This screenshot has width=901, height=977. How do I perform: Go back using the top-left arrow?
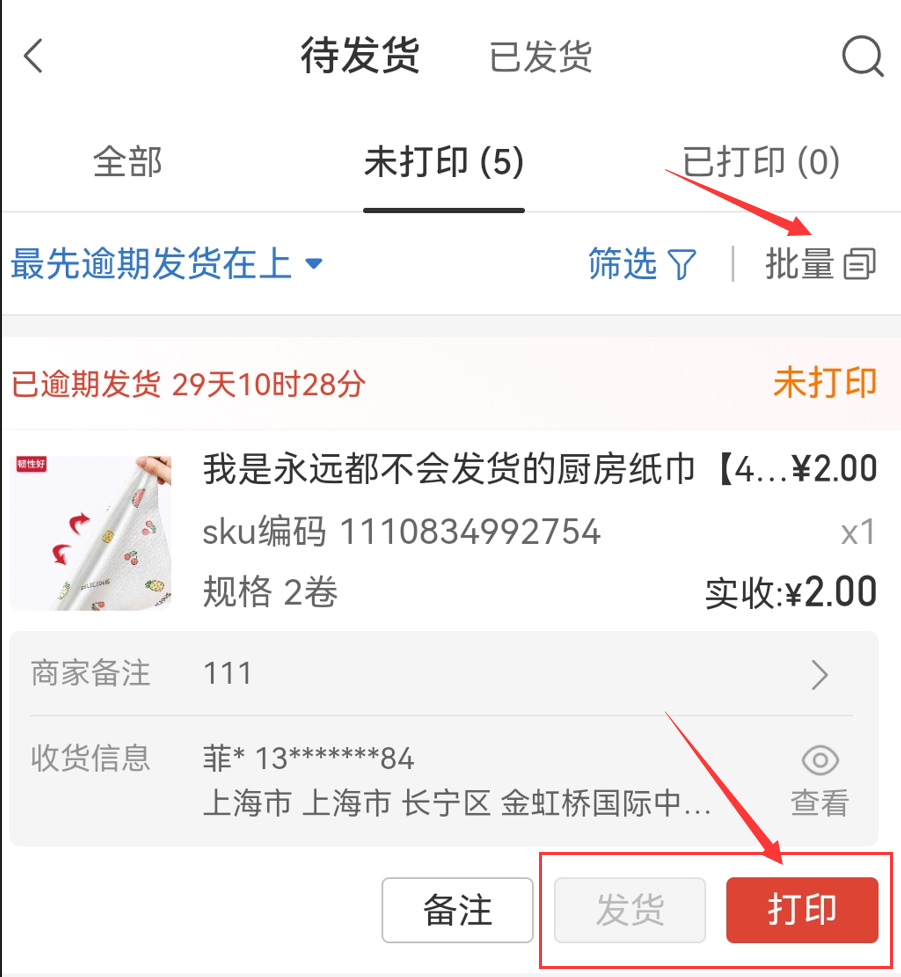pyautogui.click(x=34, y=56)
